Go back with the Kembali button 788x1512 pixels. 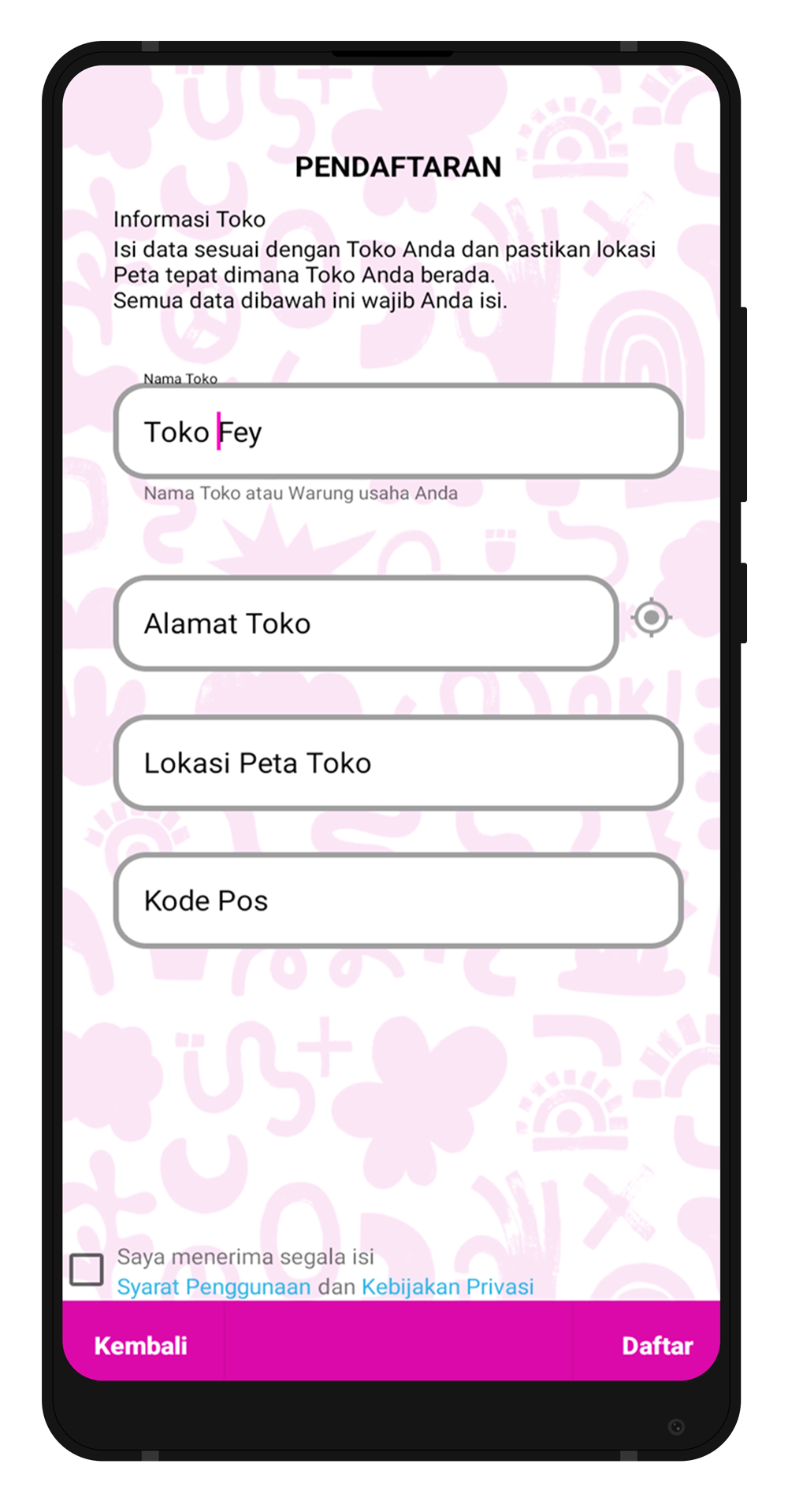point(141,1345)
